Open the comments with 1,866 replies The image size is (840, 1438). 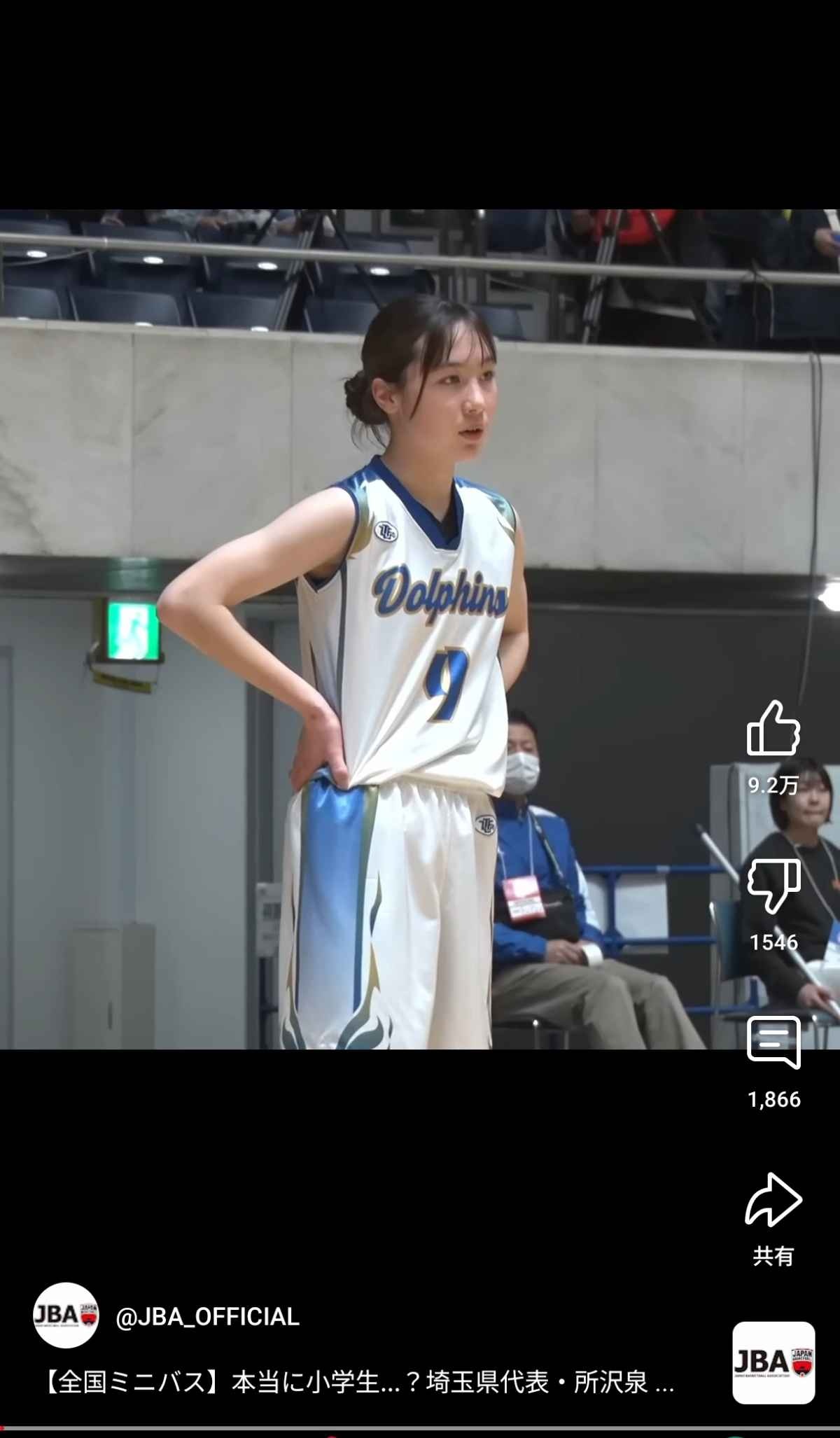pyautogui.click(x=773, y=1042)
